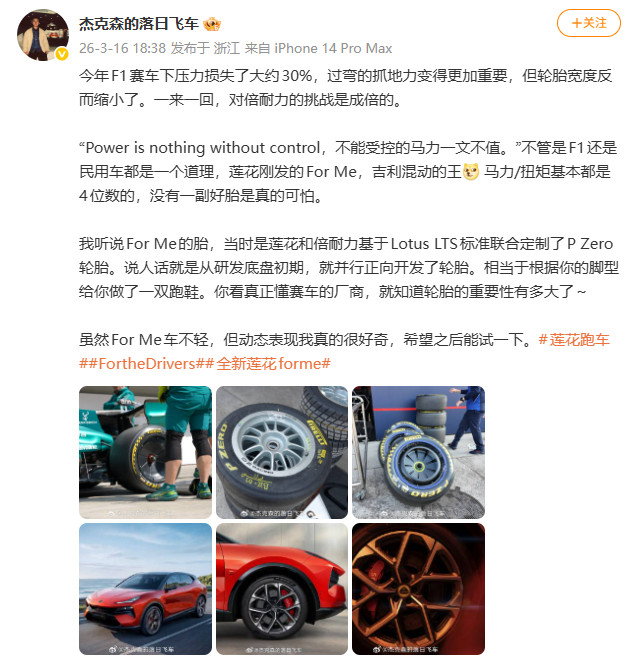
Task: Open hashtag #莲花跑车
Action: point(573,339)
